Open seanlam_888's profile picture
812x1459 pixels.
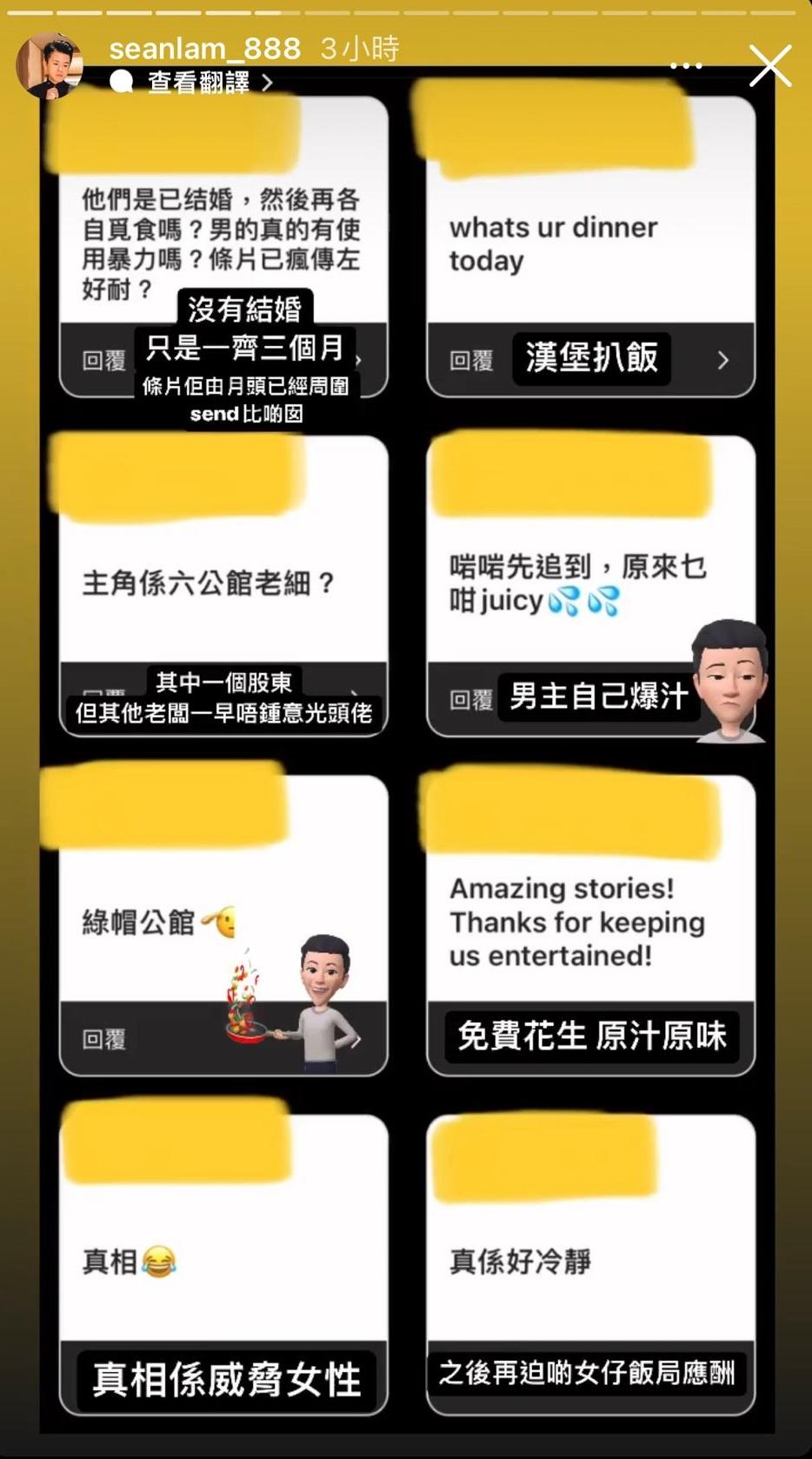[49, 66]
